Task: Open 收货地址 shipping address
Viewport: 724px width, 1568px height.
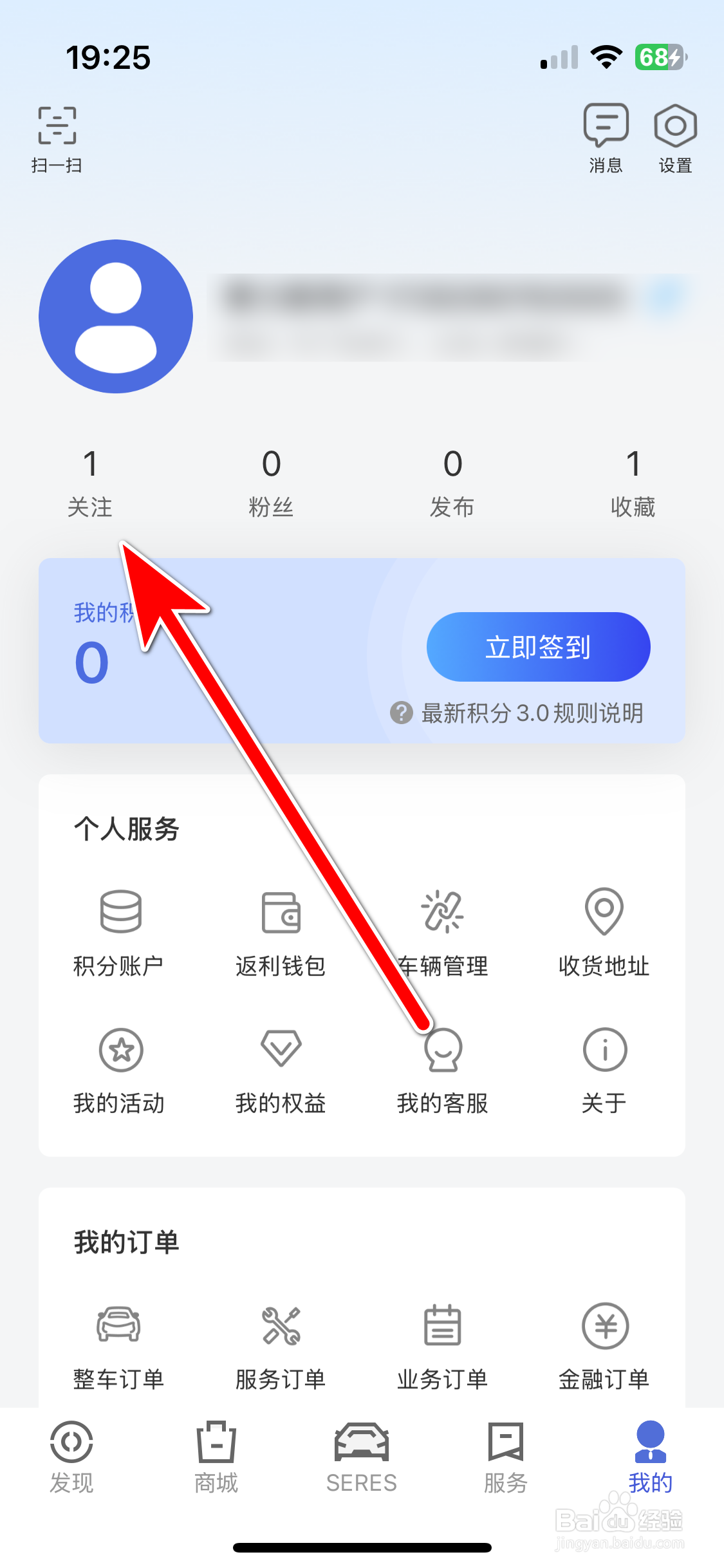Action: tap(604, 933)
